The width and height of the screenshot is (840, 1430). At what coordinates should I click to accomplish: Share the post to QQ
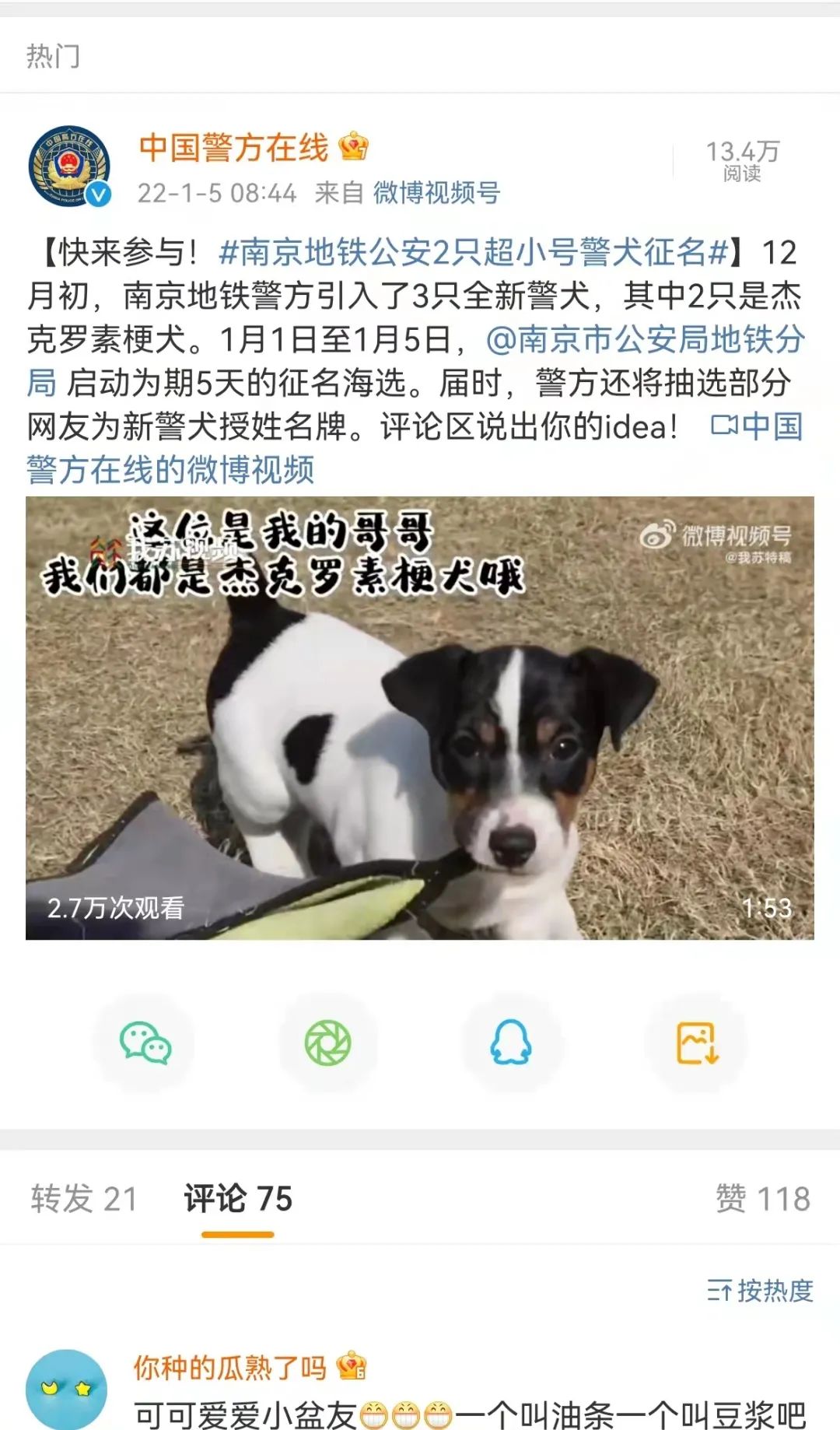tap(511, 1043)
